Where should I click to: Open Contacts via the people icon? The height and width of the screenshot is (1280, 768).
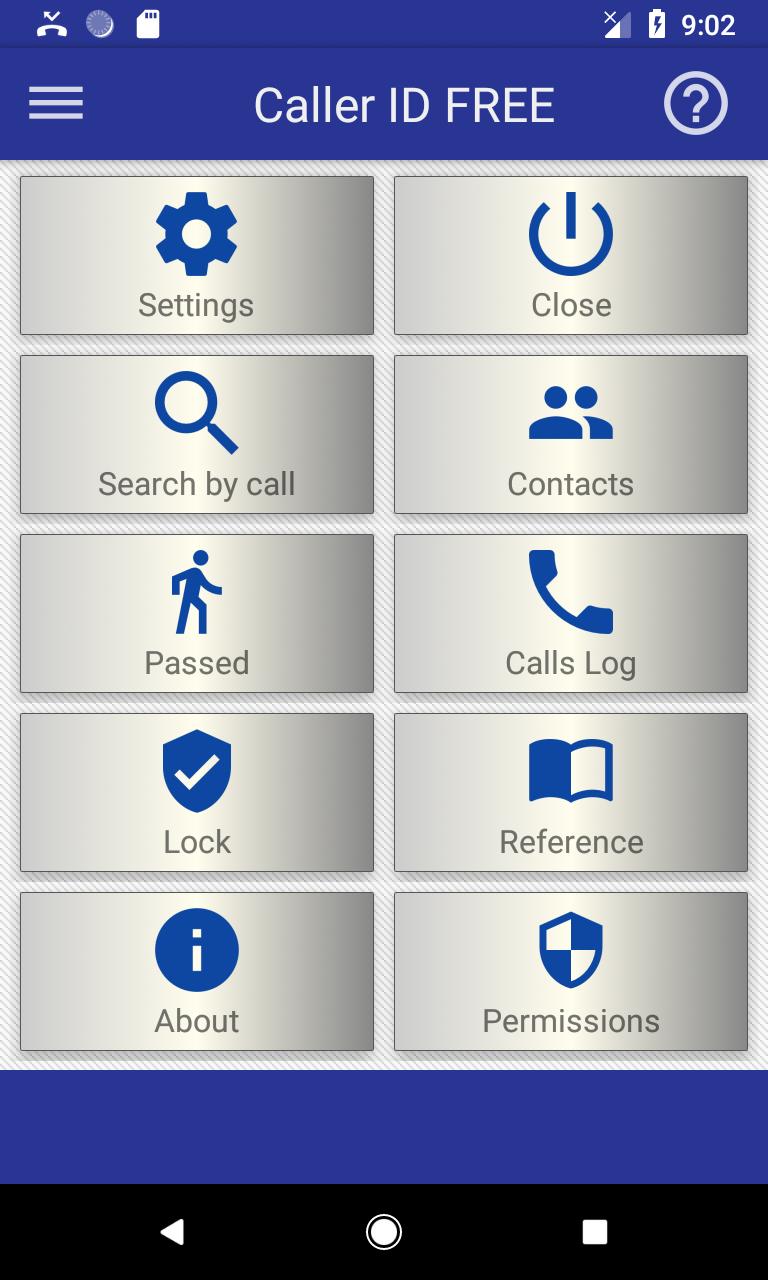point(570,412)
